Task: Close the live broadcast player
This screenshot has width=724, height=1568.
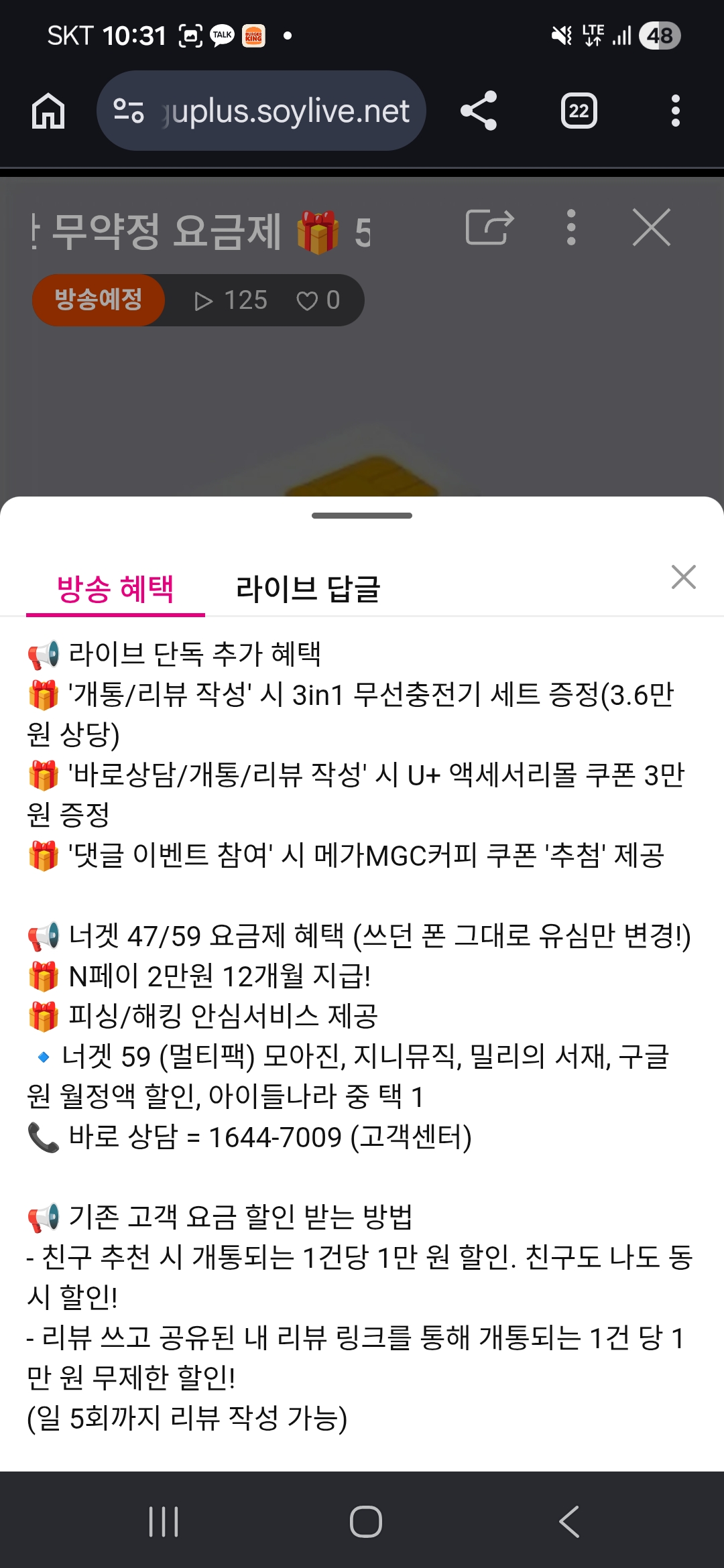Action: [x=652, y=228]
